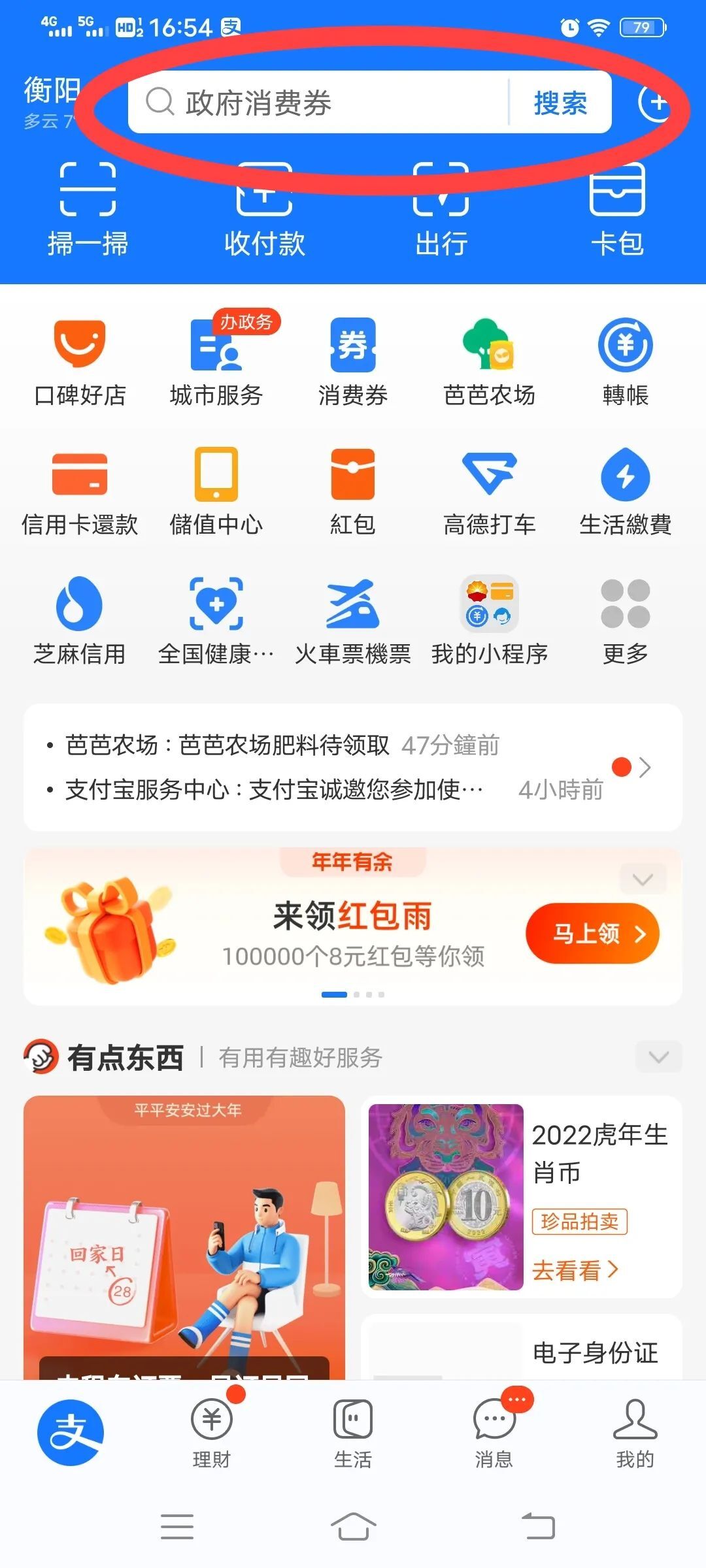Tap the 马上领 red packet button
This screenshot has width=706, height=1568.
point(592,933)
